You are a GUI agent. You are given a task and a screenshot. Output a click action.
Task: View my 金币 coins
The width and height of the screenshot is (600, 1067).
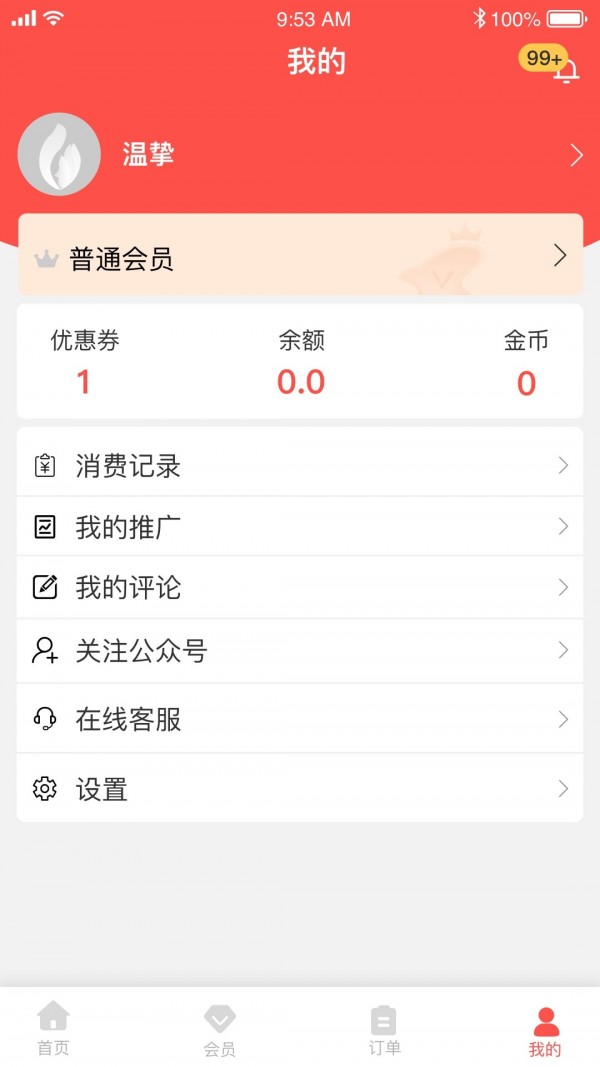[x=526, y=362]
